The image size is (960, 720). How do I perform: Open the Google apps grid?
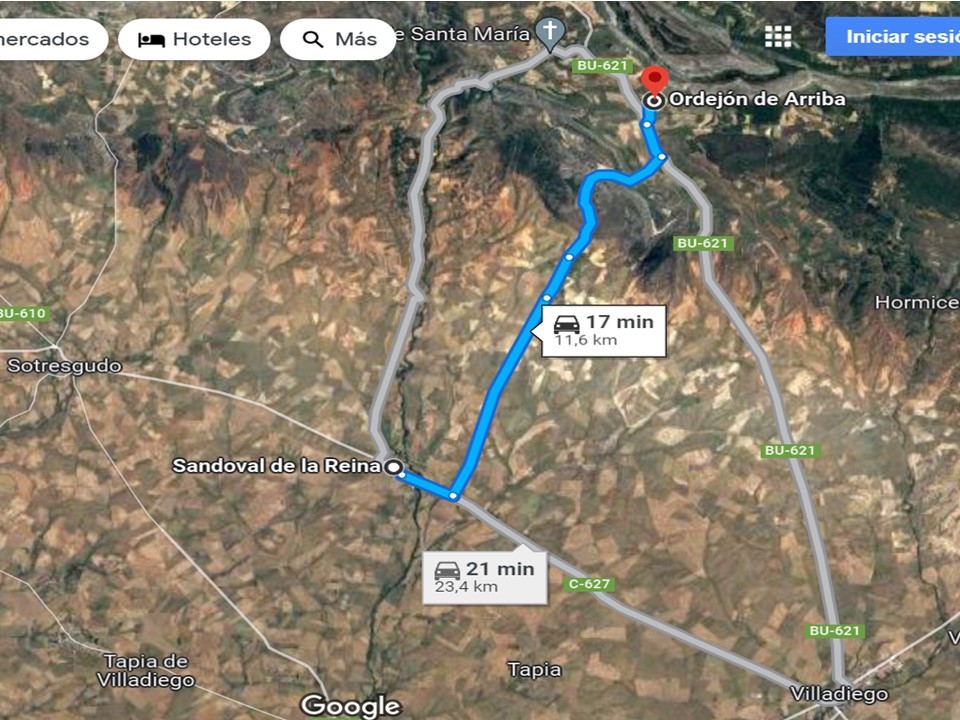[x=778, y=37]
